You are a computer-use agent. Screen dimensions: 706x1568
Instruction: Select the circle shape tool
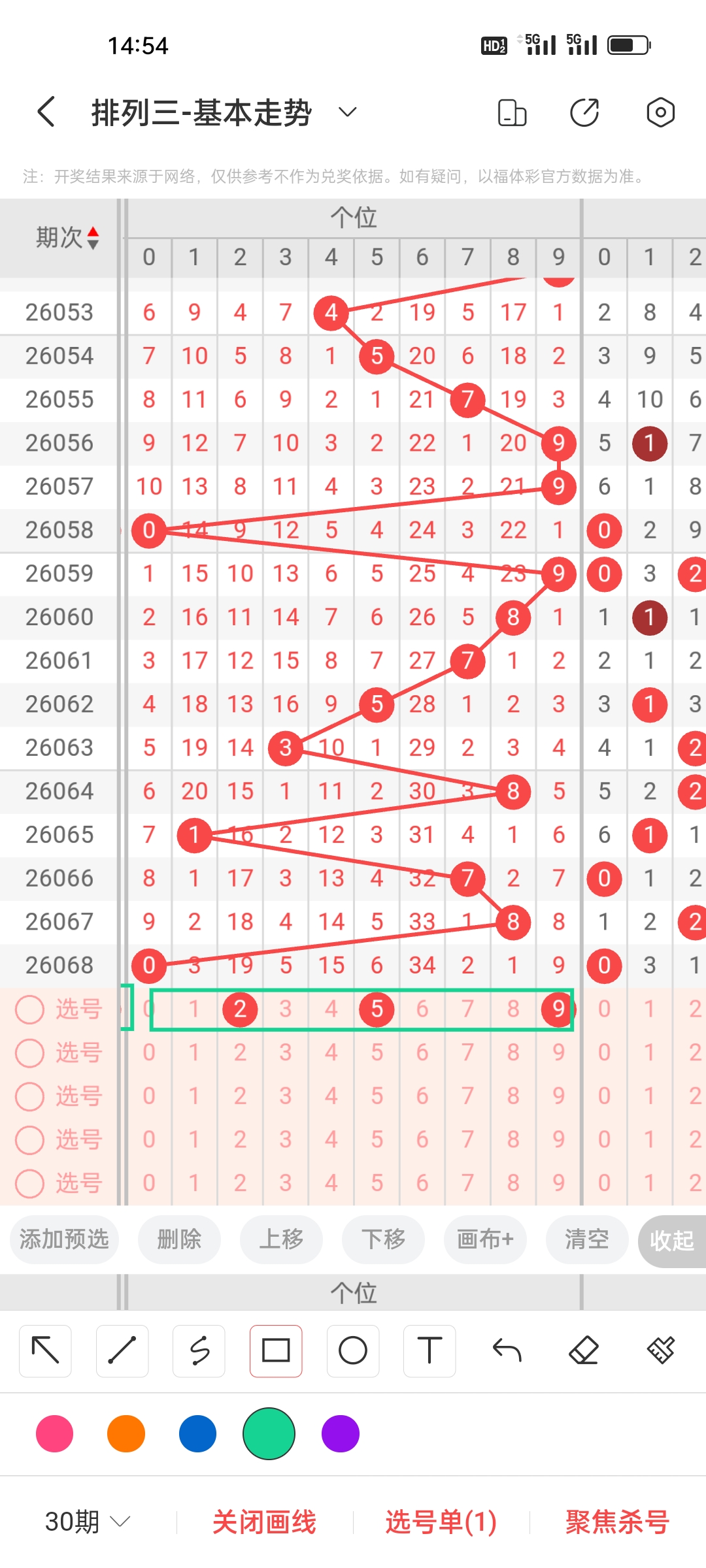[353, 1350]
